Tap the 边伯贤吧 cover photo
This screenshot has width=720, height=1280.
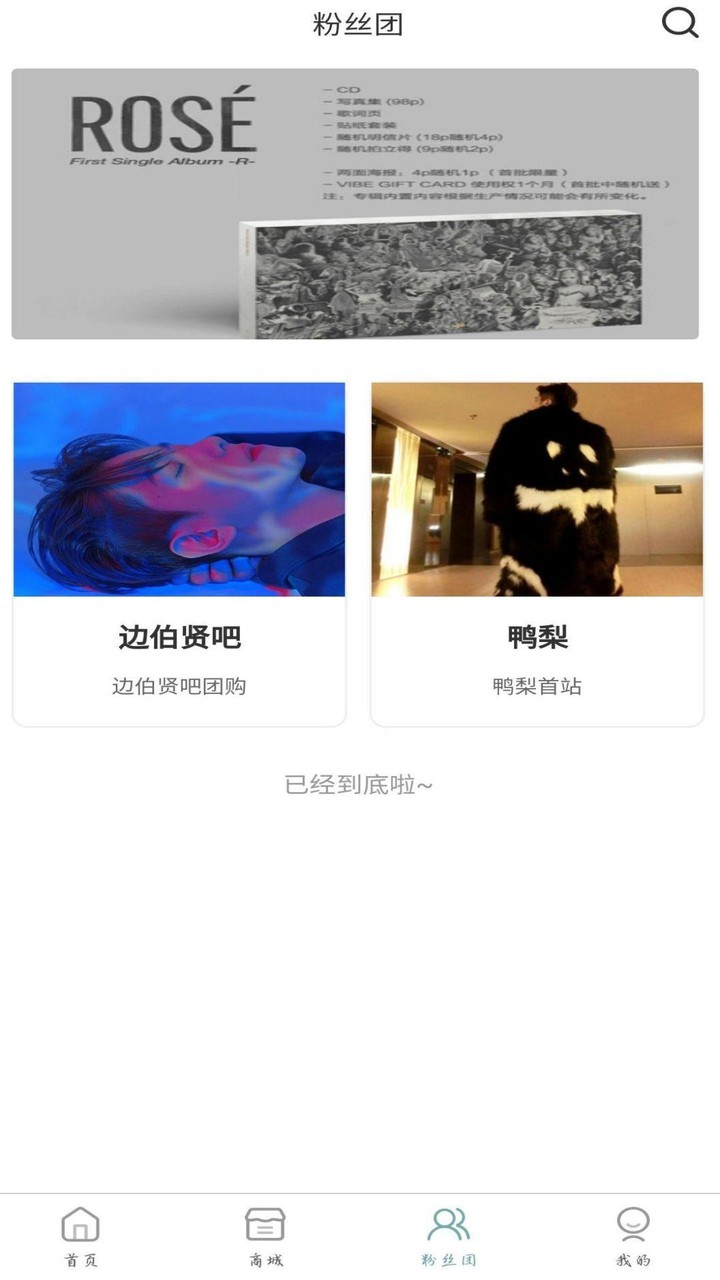tap(180, 490)
